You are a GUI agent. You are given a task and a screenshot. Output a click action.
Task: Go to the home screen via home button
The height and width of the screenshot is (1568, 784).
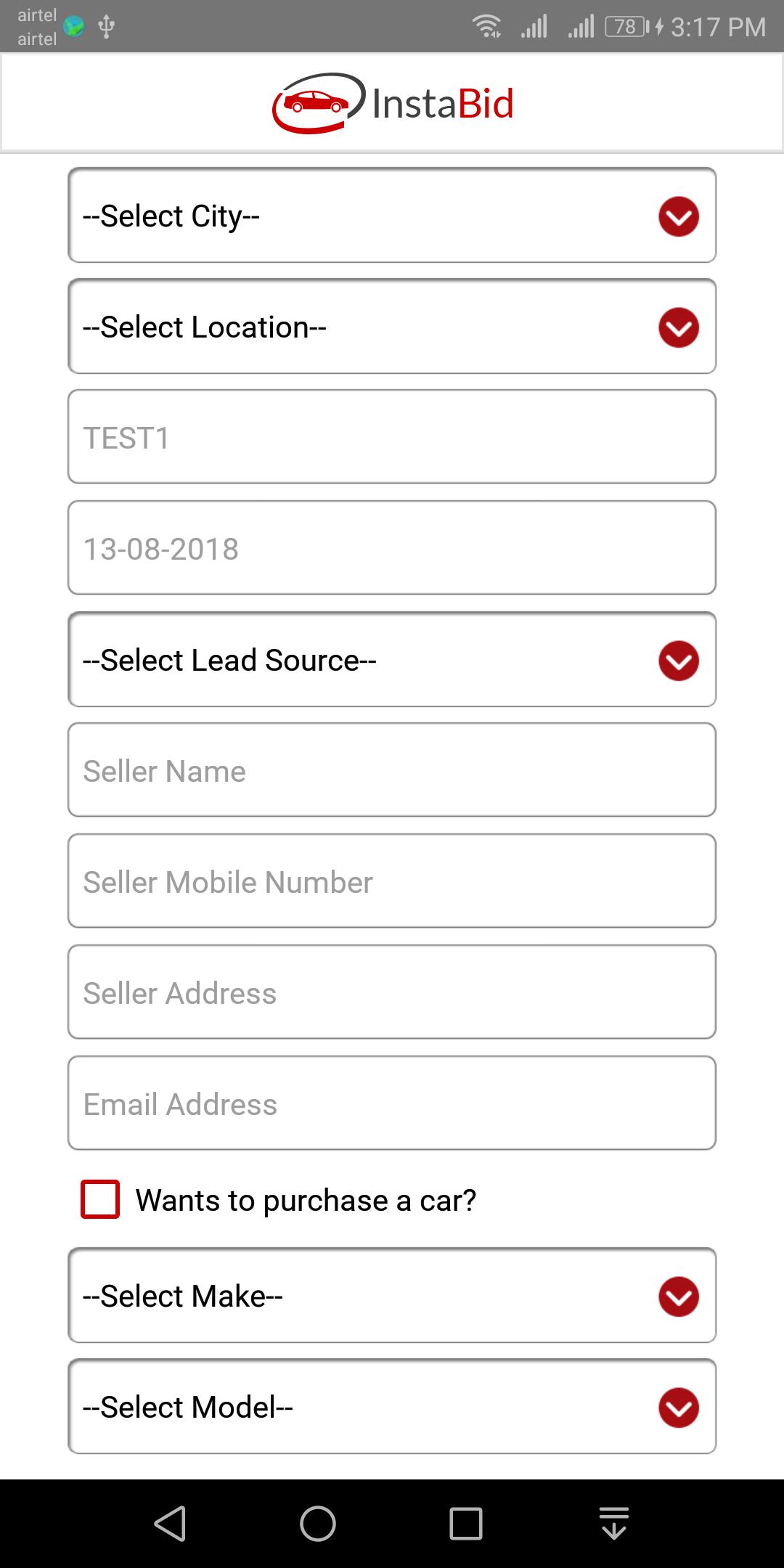pyautogui.click(x=318, y=1523)
